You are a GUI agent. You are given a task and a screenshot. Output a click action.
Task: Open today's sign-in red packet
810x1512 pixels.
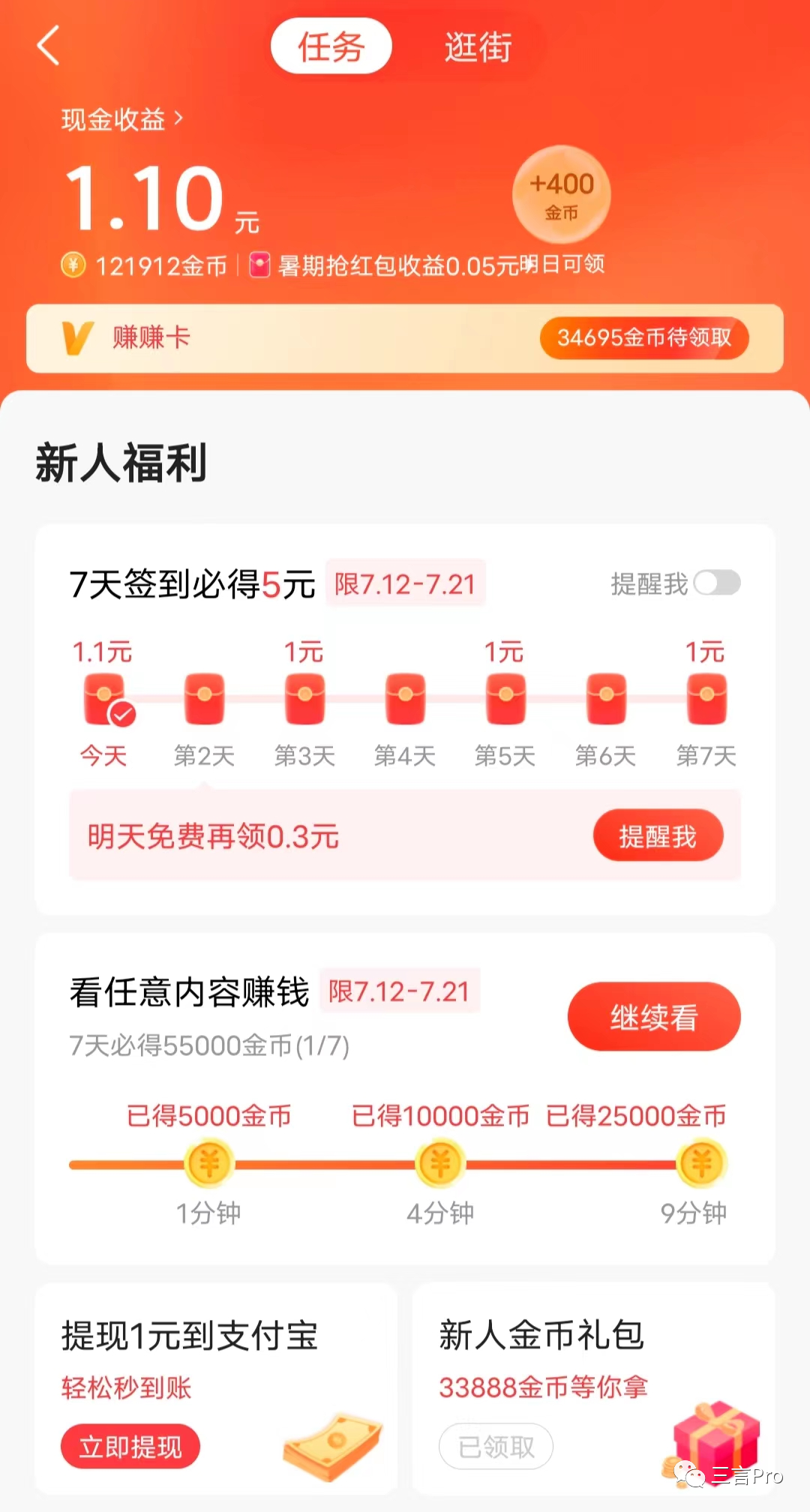(105, 699)
